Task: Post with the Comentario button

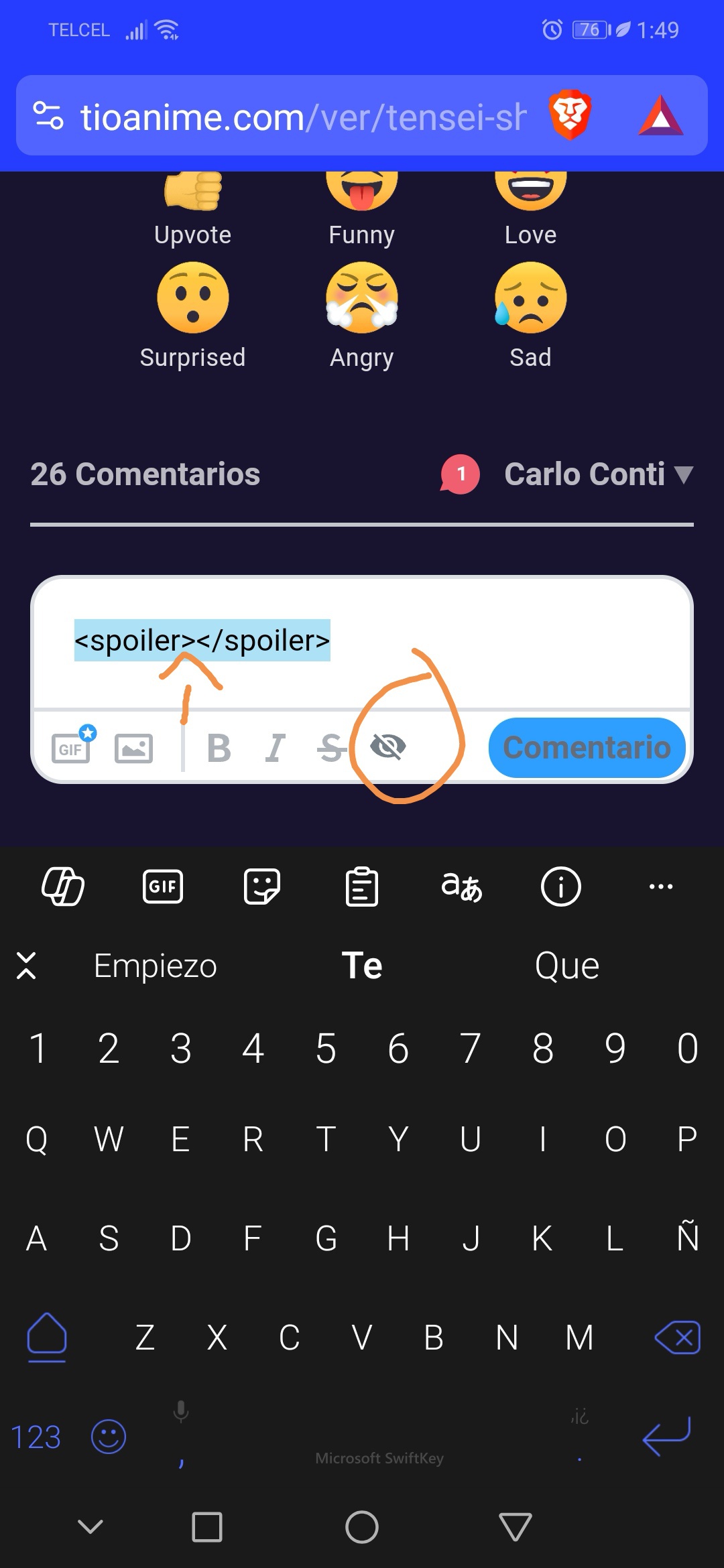Action: pos(587,748)
